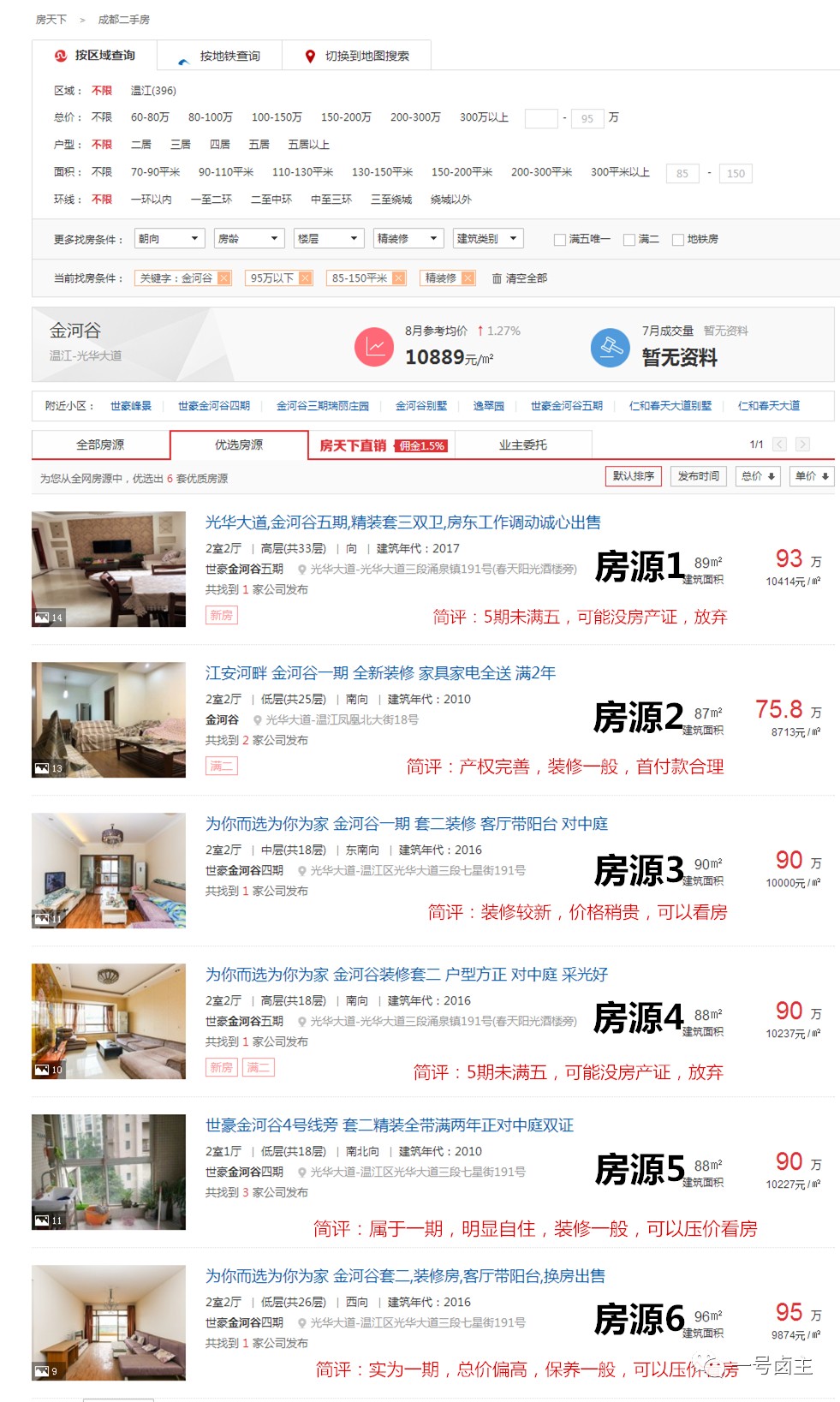This screenshot has width=840, height=1402.
Task: Expand the 朝向 dropdown
Action: tap(170, 239)
